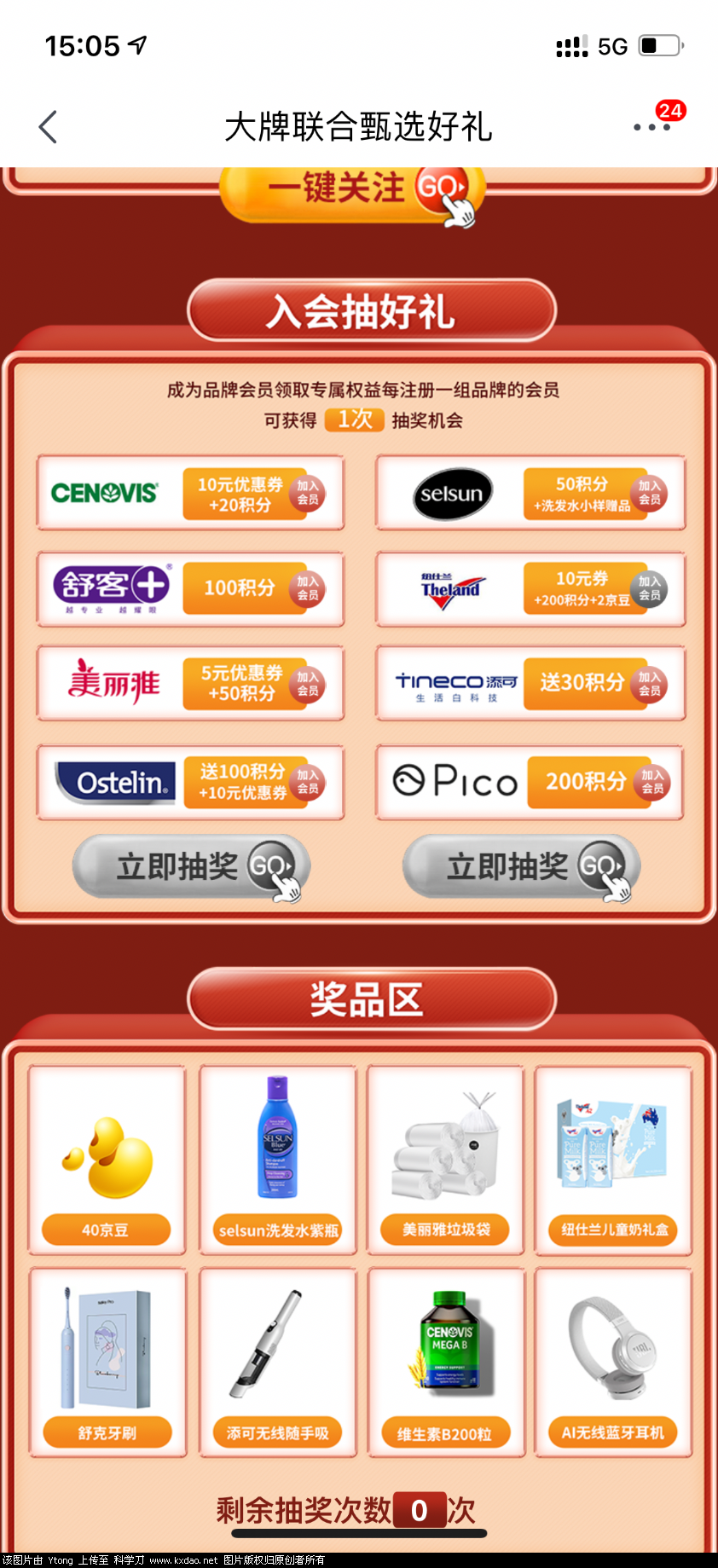718x1568 pixels.
Task: Join Theland membership for 10元券
Action: tap(650, 588)
